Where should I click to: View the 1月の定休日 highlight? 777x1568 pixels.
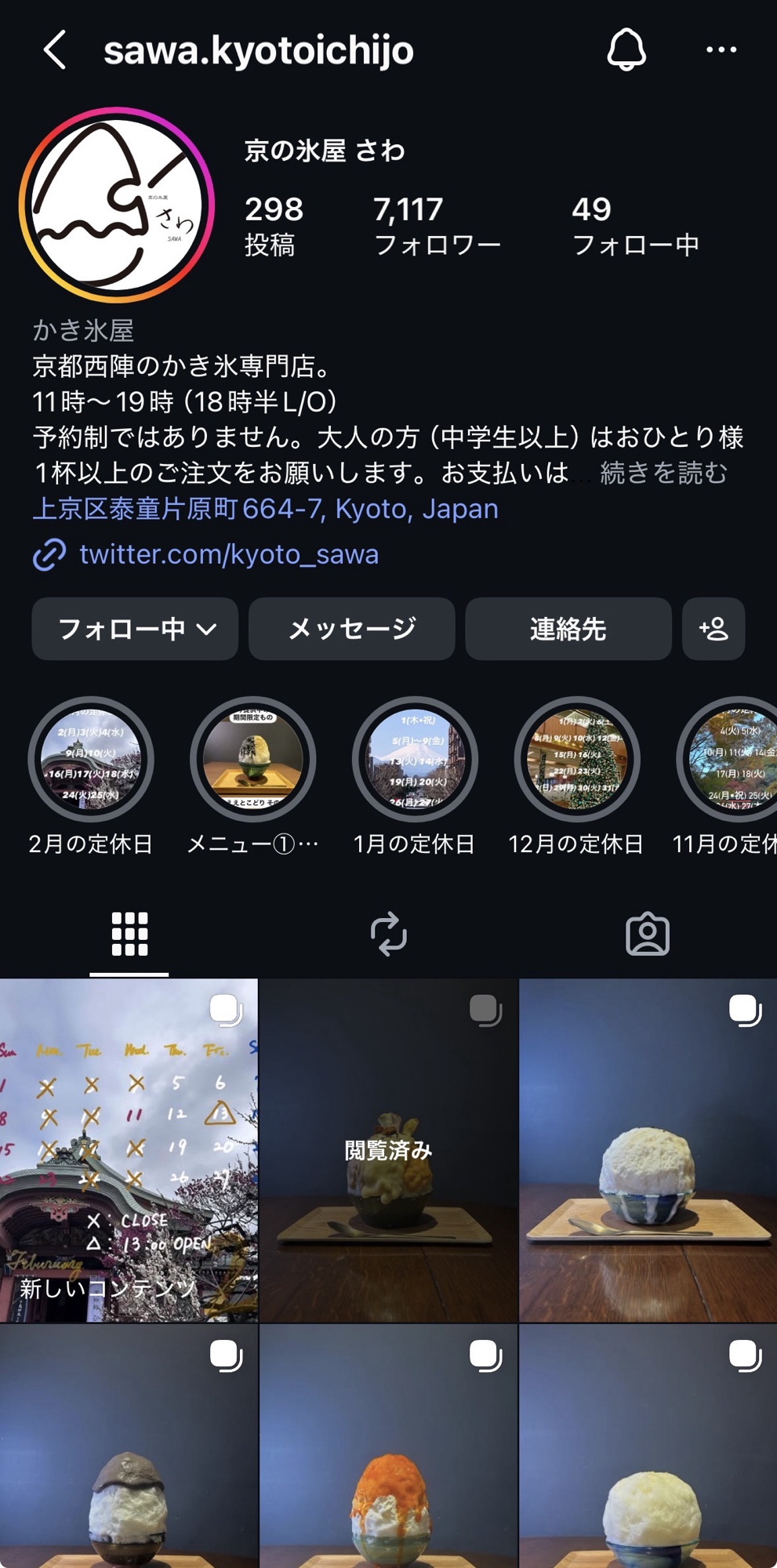[x=415, y=759]
